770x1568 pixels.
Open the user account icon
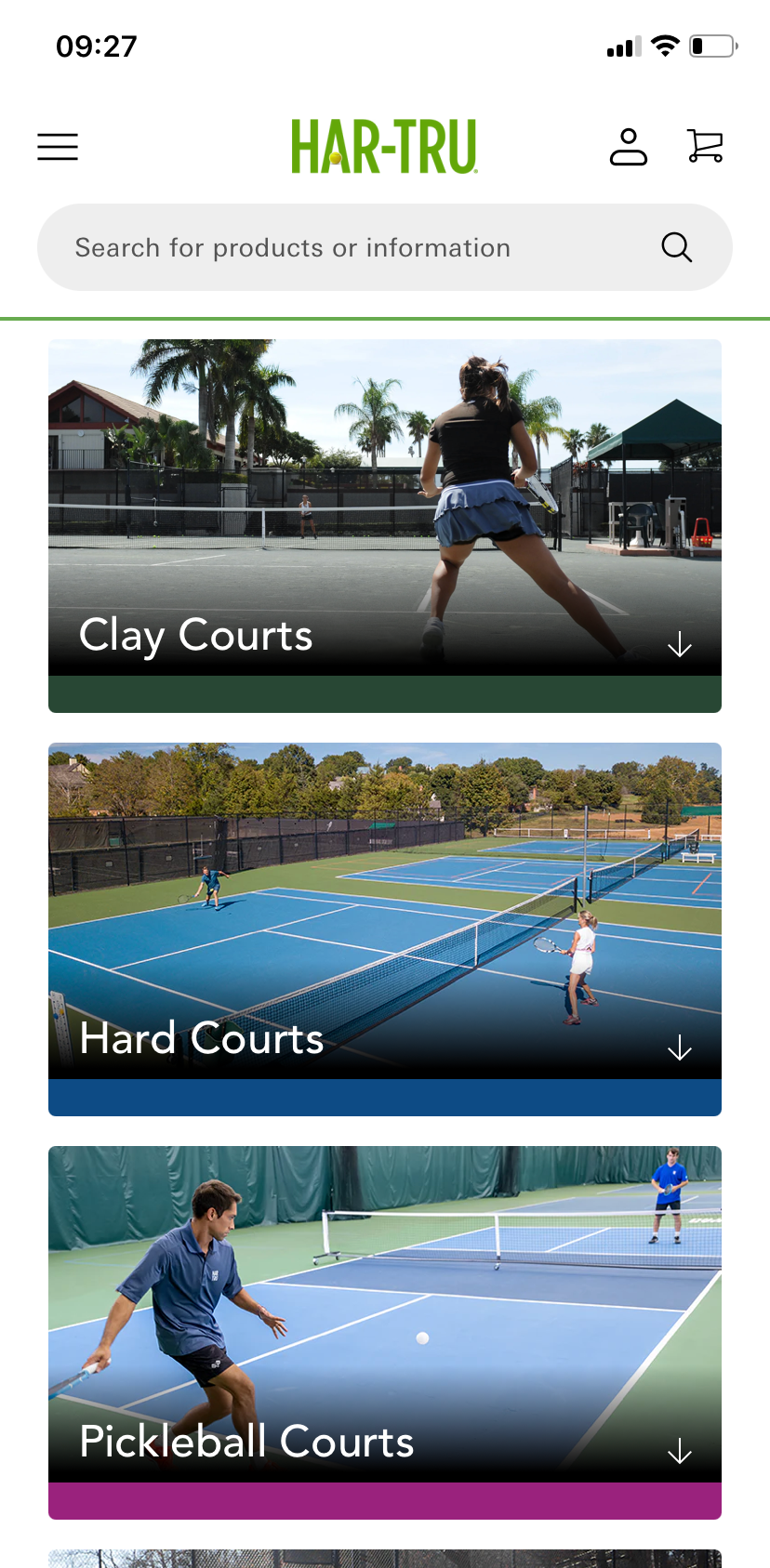629,147
